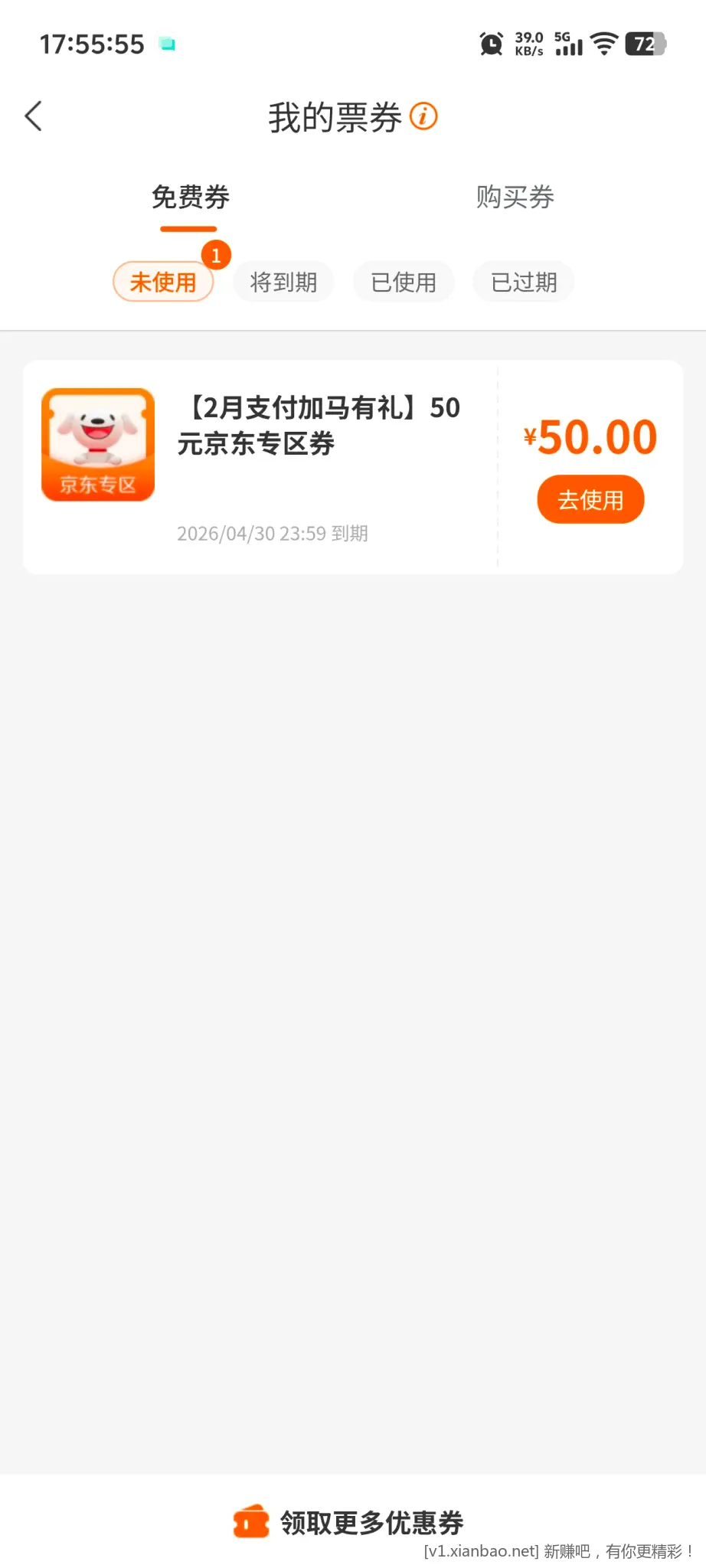
Task: Tap the wallet icon beside 领取更多优惠券
Action: click(x=250, y=1521)
